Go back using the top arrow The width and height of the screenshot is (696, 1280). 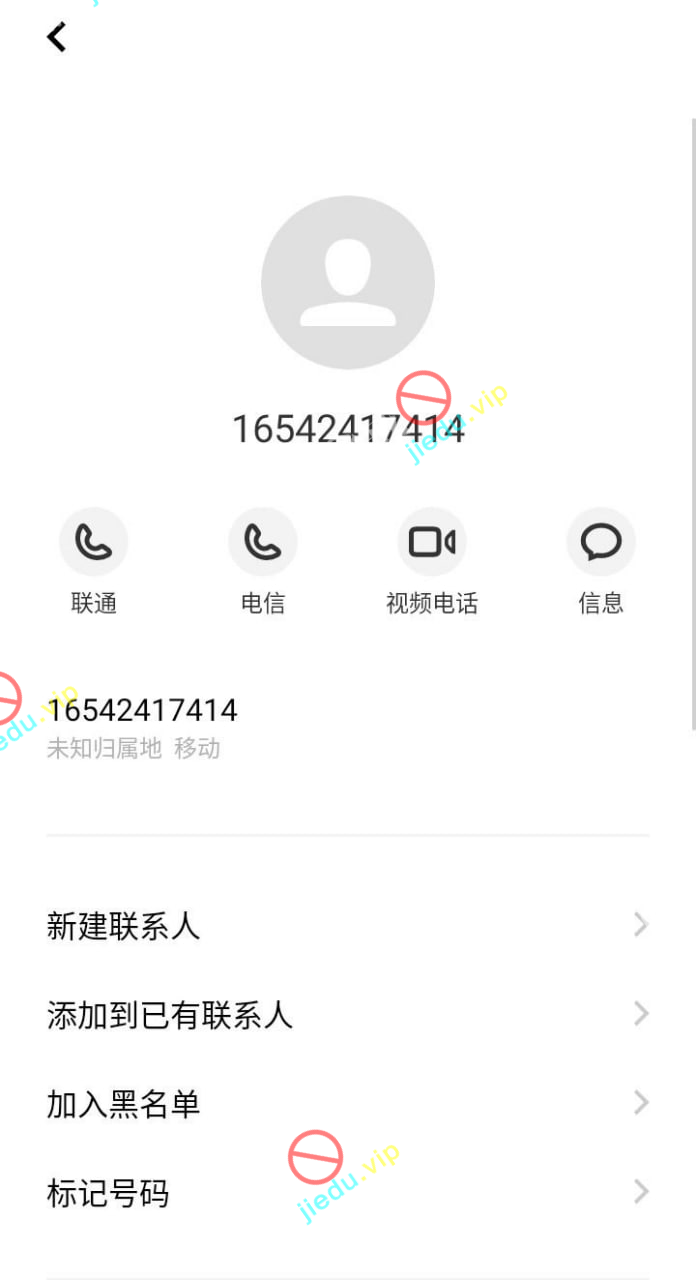click(x=57, y=38)
